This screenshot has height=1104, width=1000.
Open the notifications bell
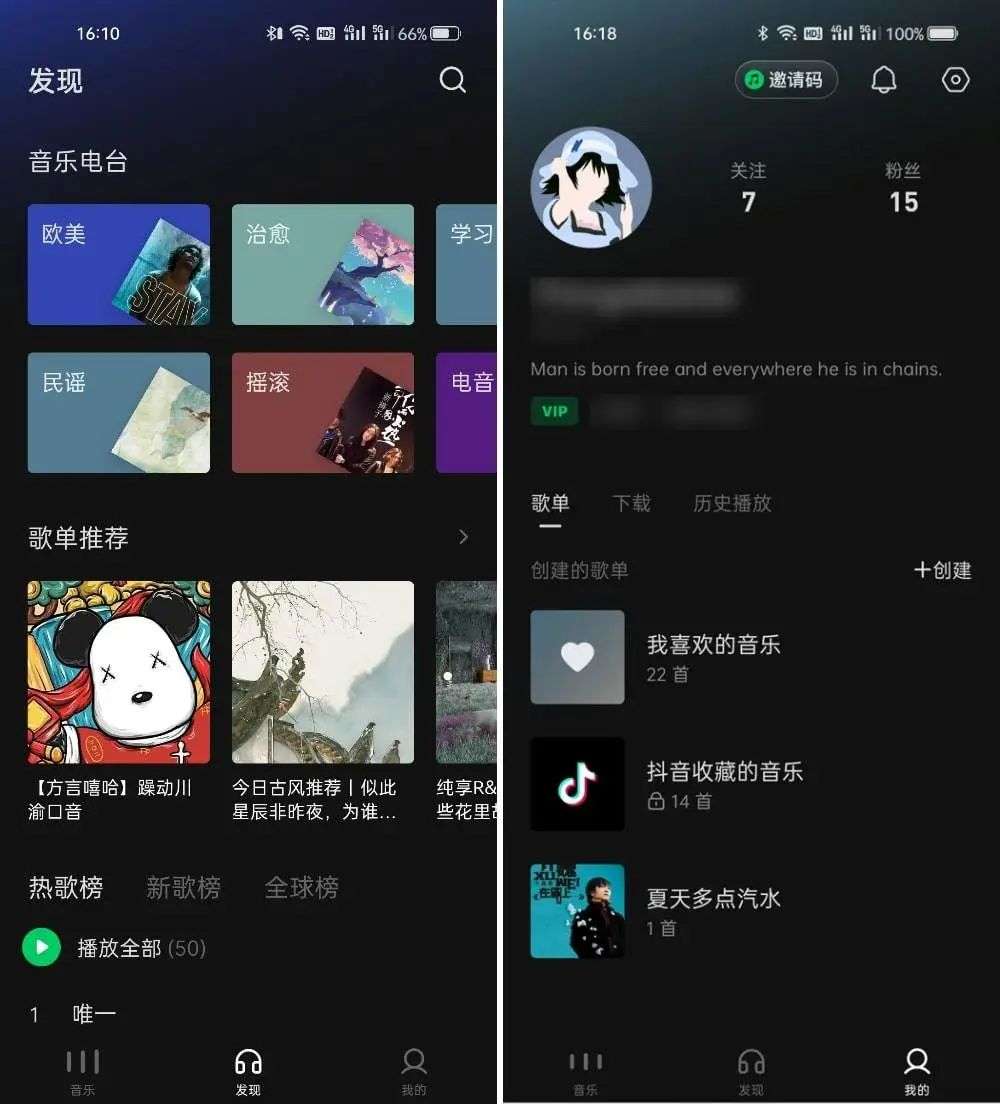(884, 80)
